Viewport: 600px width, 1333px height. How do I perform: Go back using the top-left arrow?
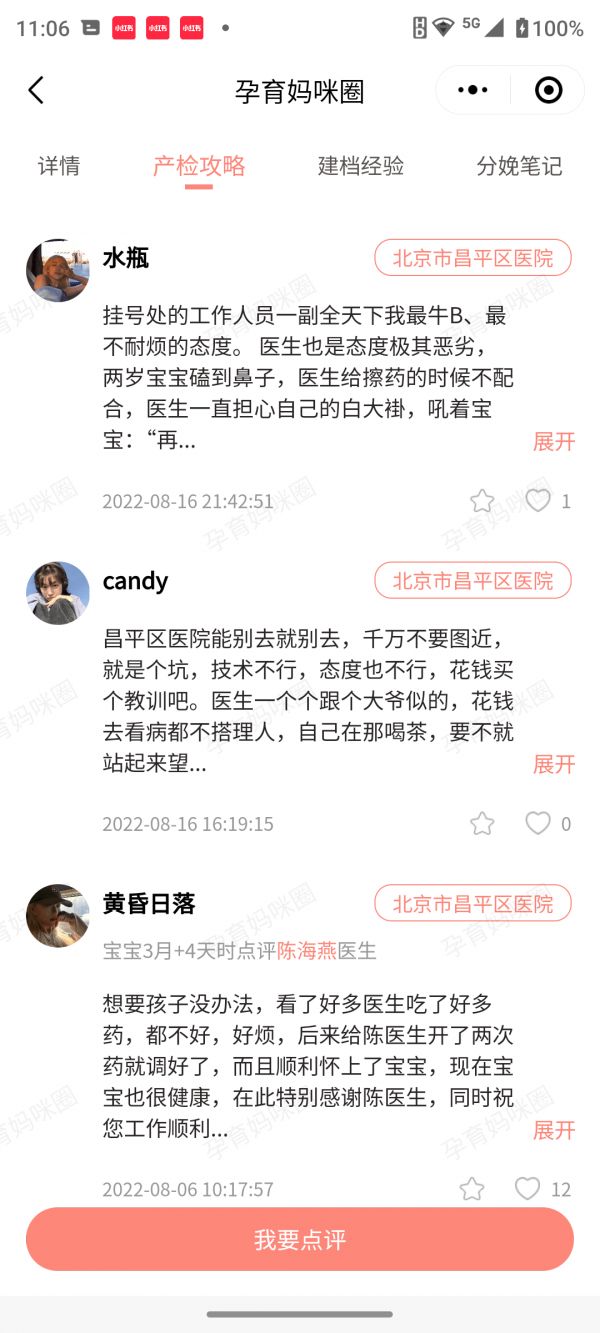coord(36,90)
